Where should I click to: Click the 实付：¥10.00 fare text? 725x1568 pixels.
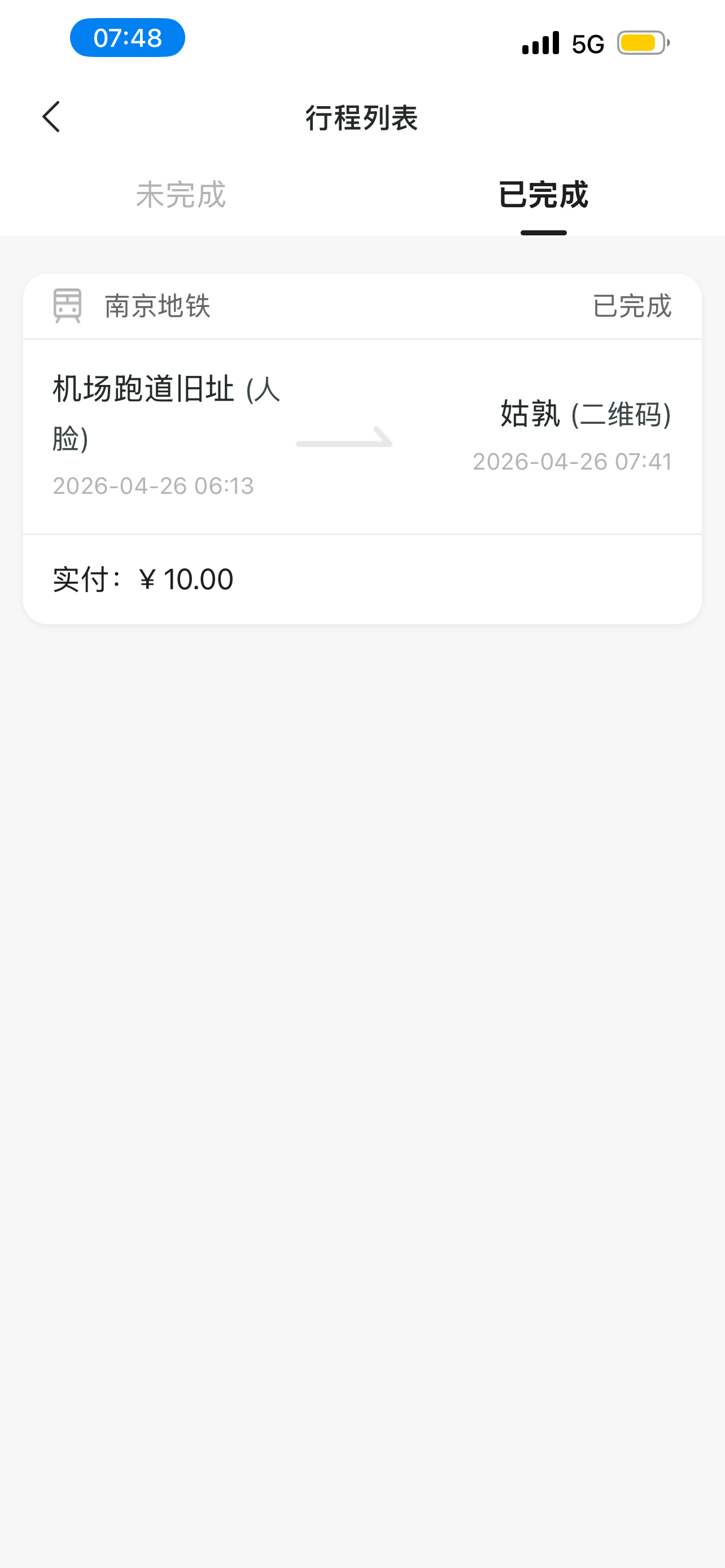coord(142,577)
